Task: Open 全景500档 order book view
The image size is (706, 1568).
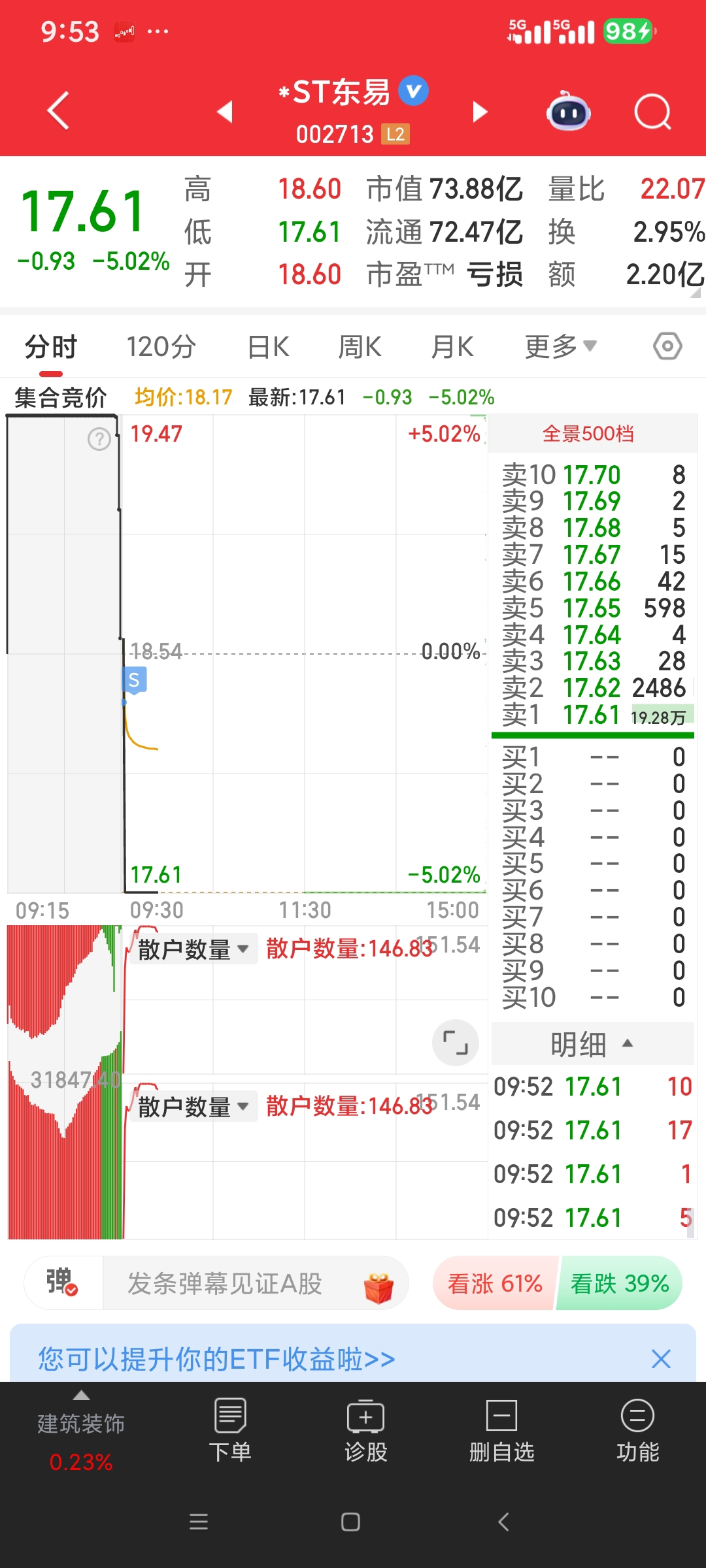Action: (588, 434)
